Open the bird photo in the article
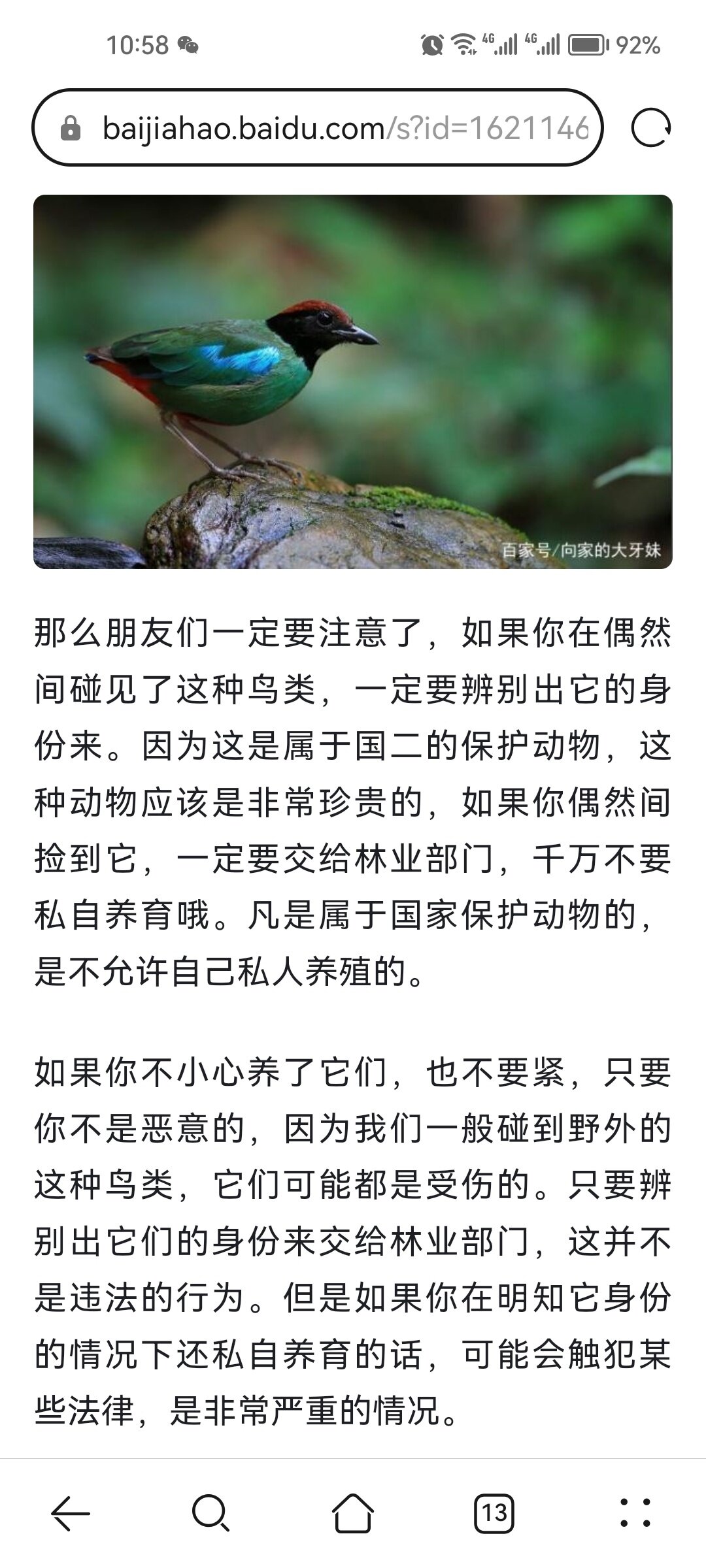This screenshot has width=706, height=1568. (353, 382)
